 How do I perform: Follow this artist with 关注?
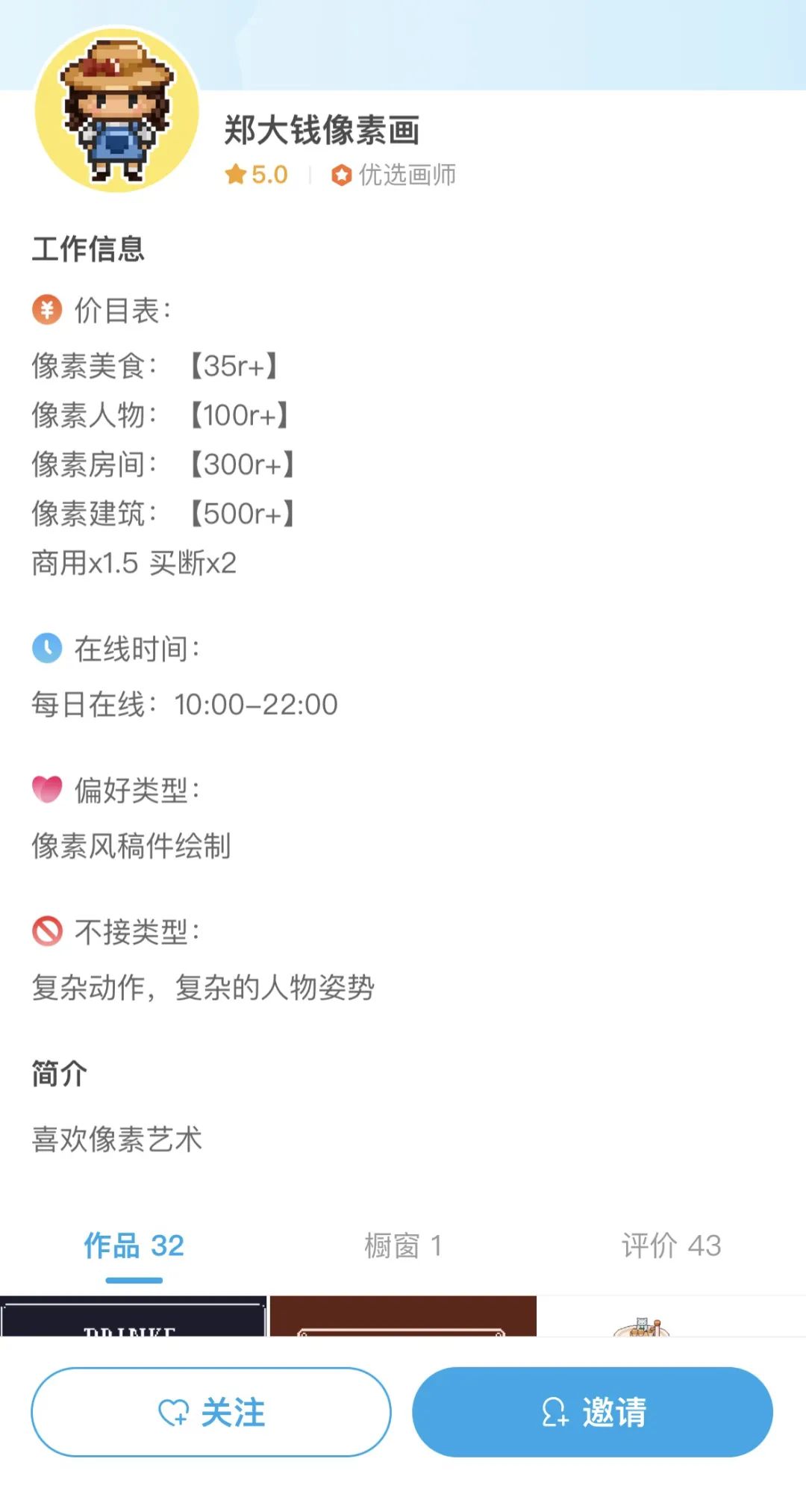click(211, 1412)
